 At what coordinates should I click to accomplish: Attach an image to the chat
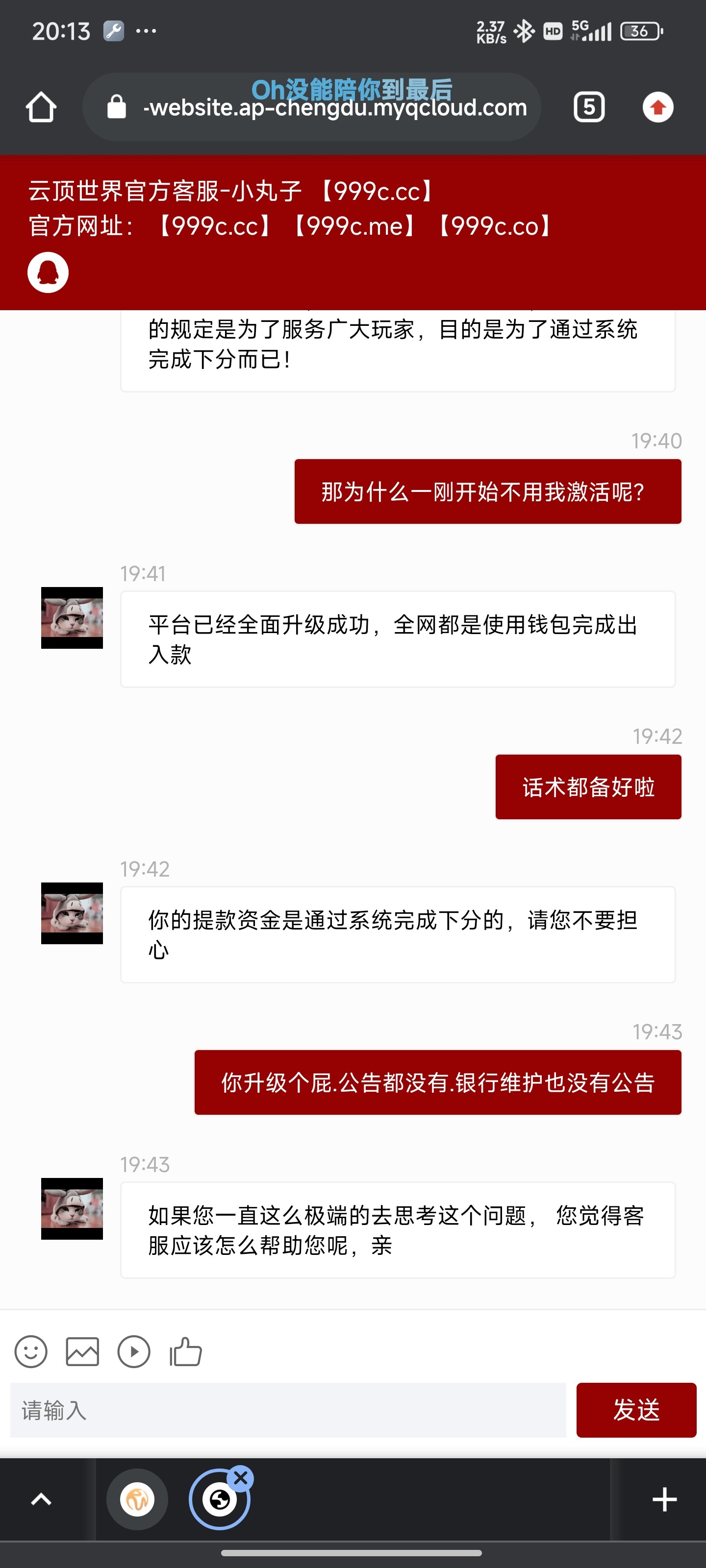click(82, 1352)
